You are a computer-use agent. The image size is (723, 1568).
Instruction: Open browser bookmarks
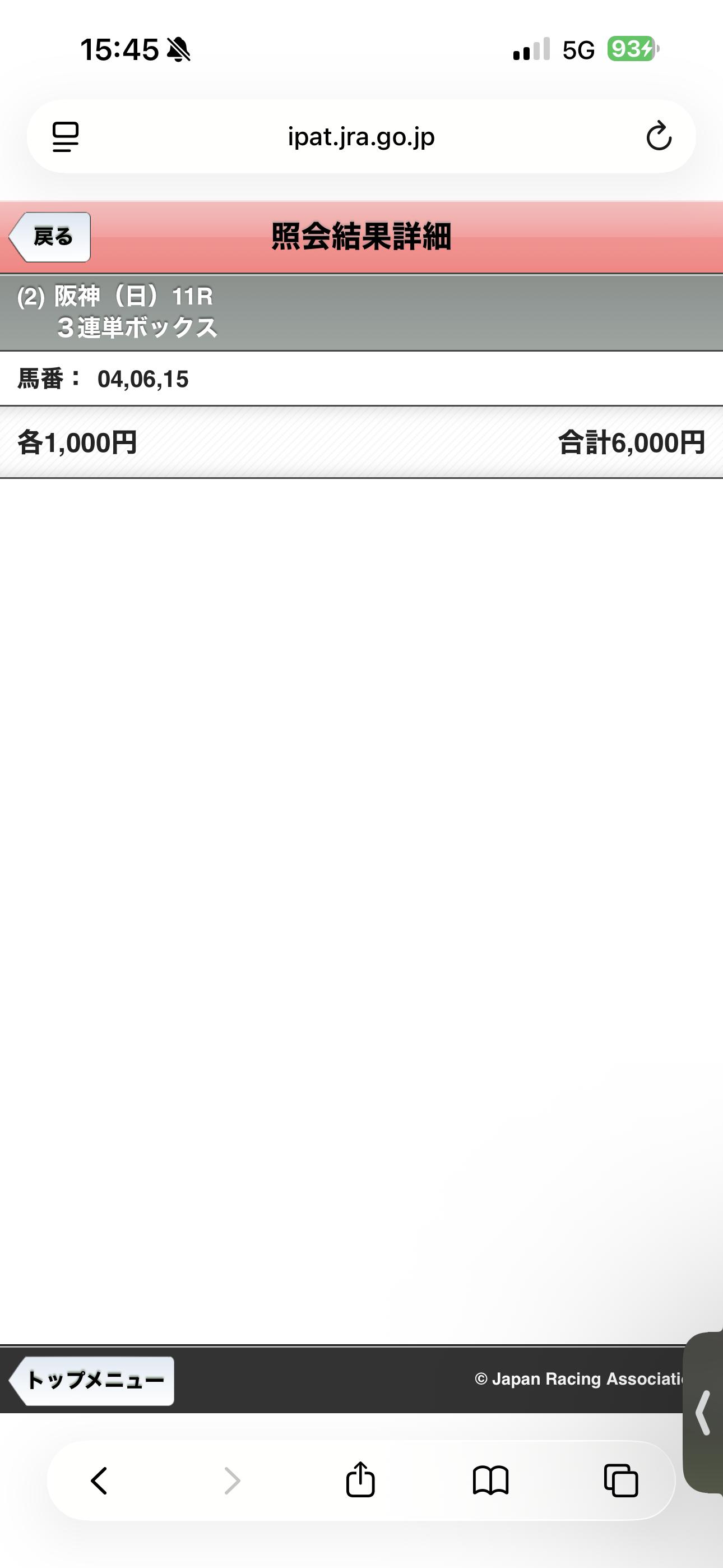pos(490,1481)
